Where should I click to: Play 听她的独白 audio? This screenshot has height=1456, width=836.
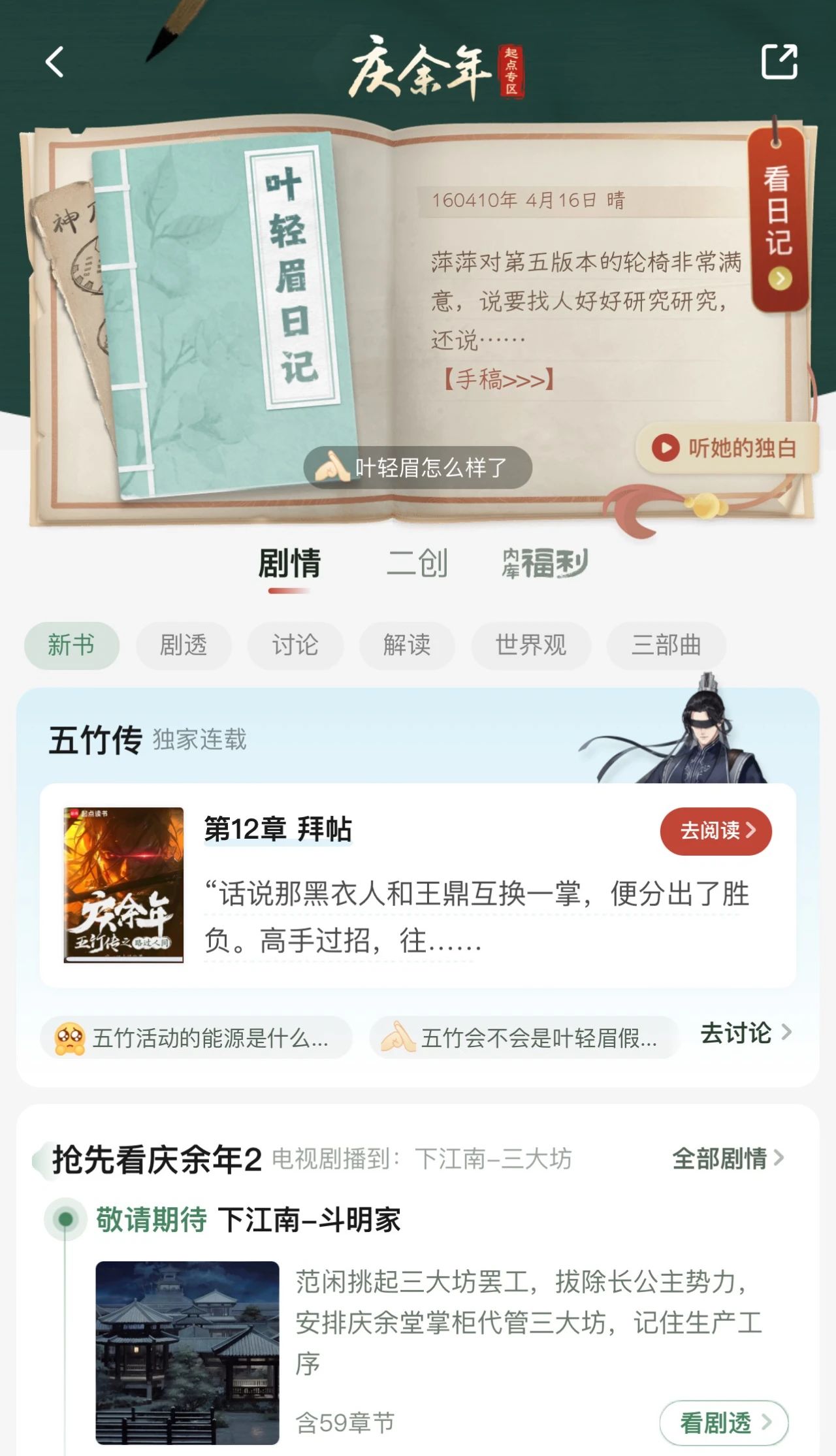click(x=726, y=448)
